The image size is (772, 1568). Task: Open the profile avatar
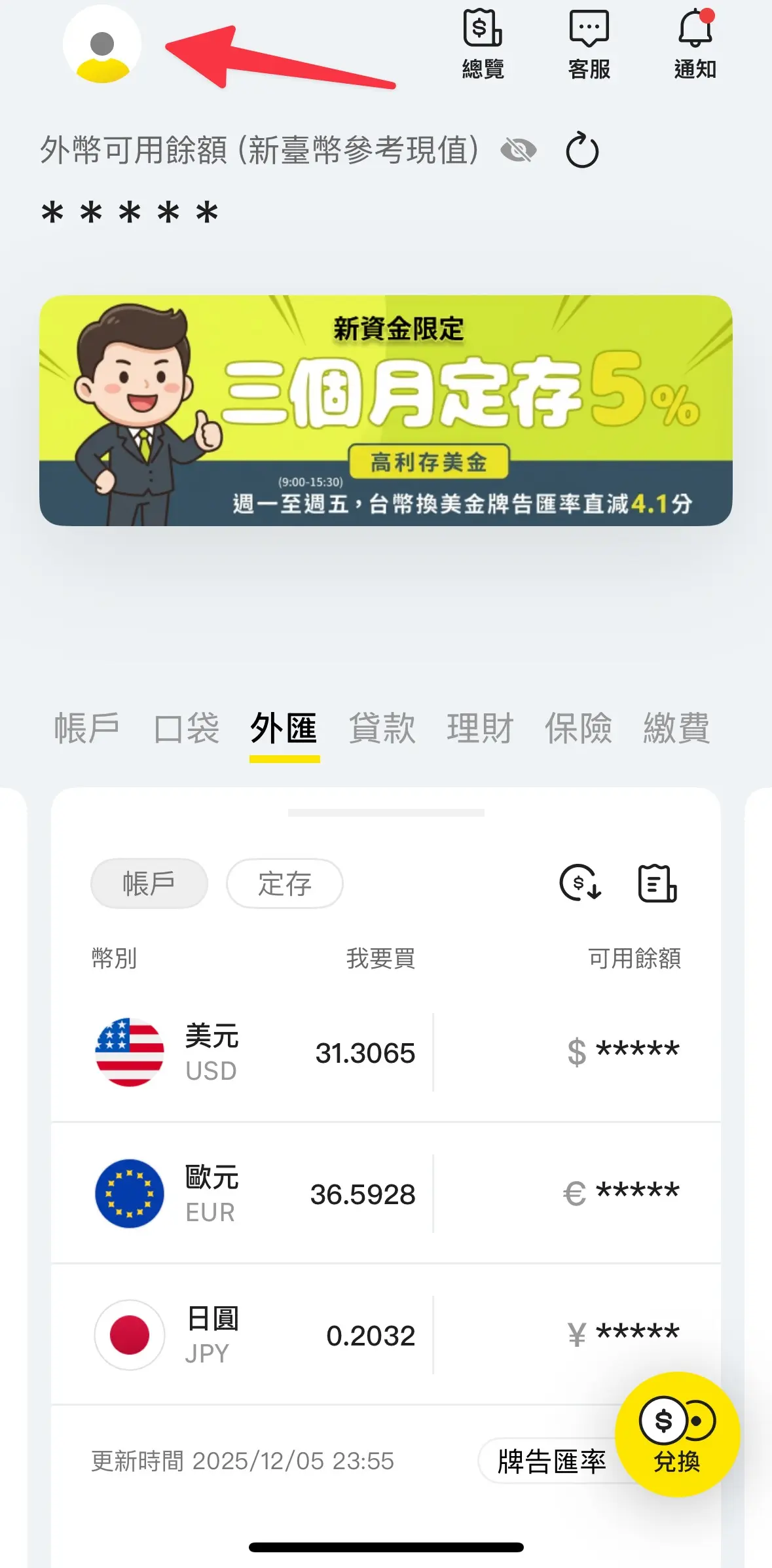pyautogui.click(x=102, y=45)
